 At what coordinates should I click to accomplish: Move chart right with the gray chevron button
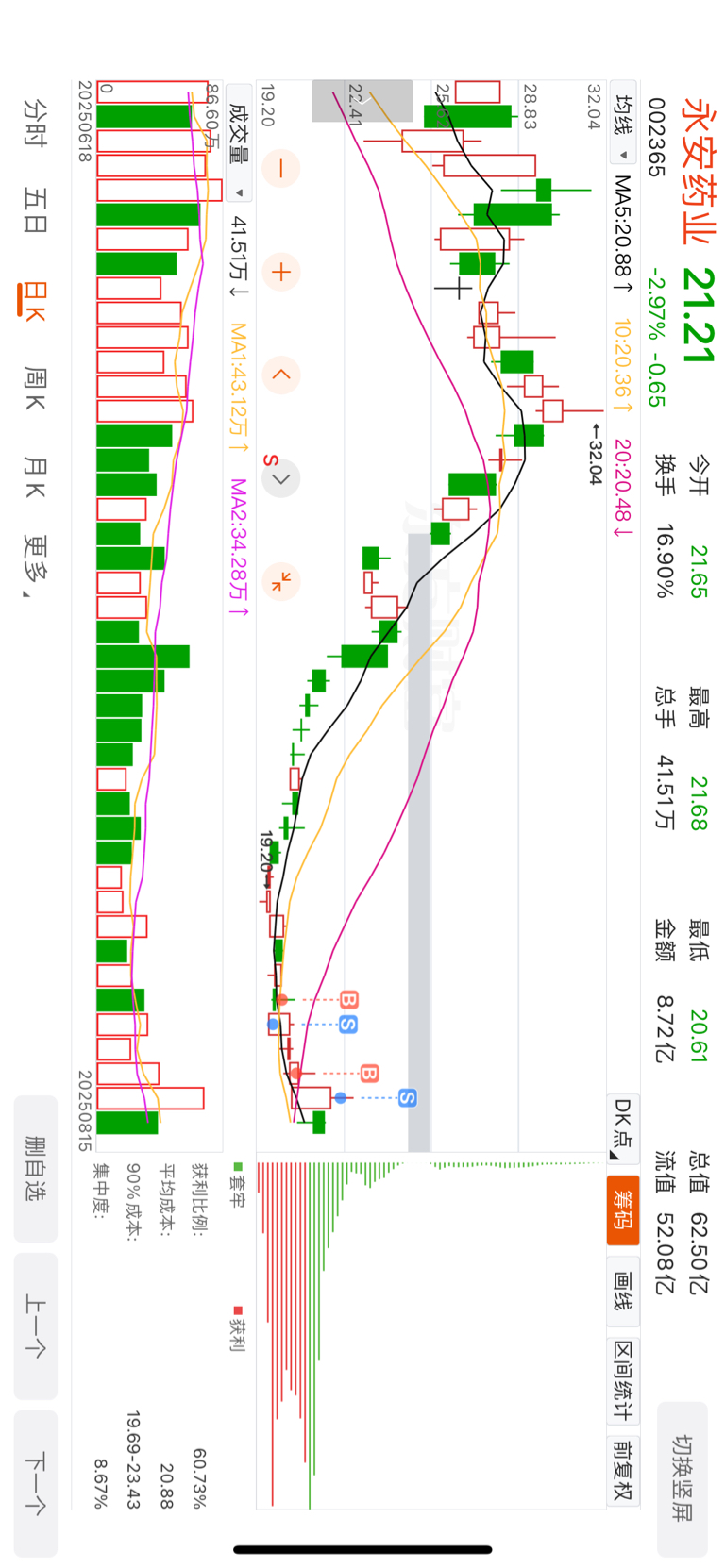point(280,479)
